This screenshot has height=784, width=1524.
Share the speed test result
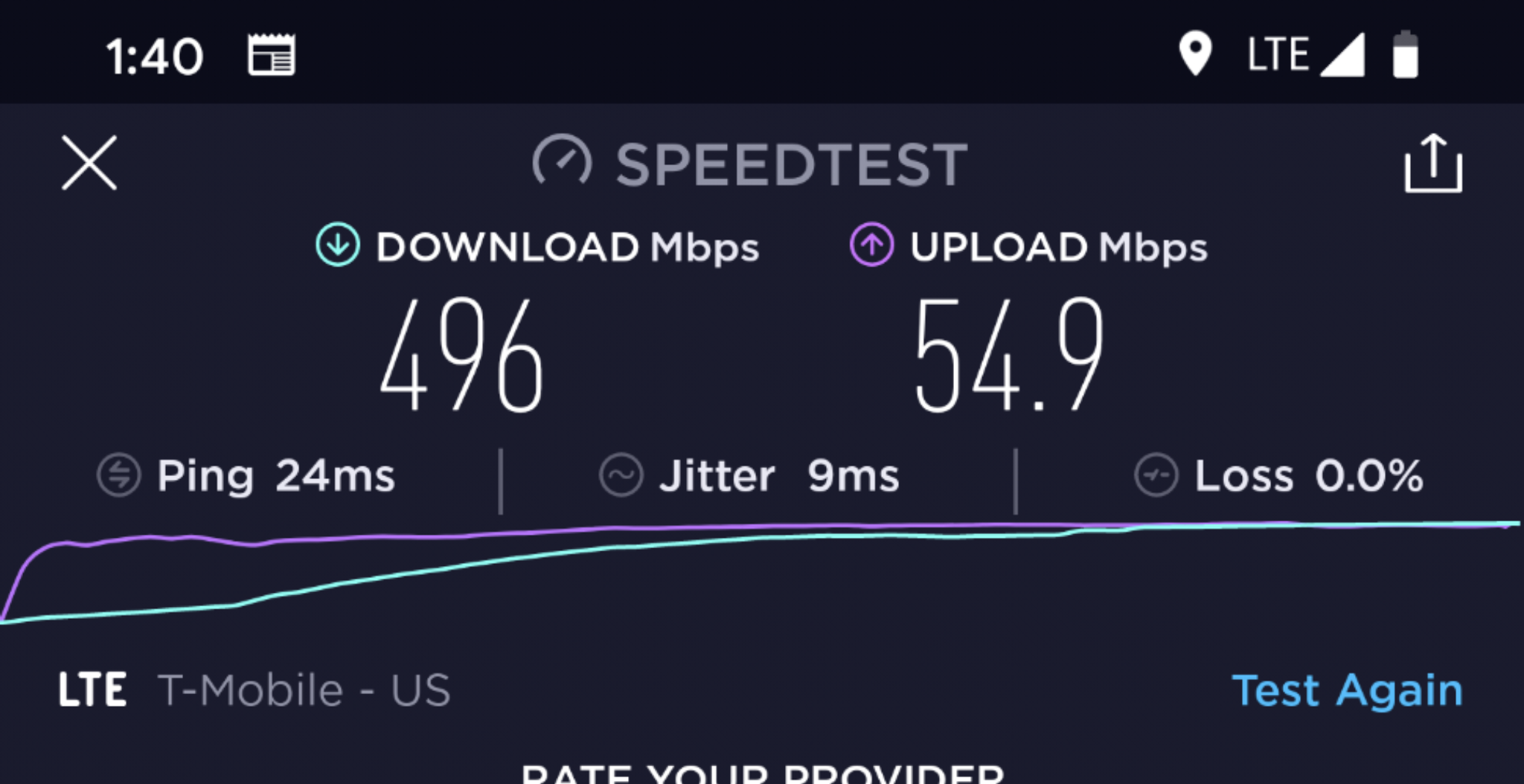[1432, 164]
